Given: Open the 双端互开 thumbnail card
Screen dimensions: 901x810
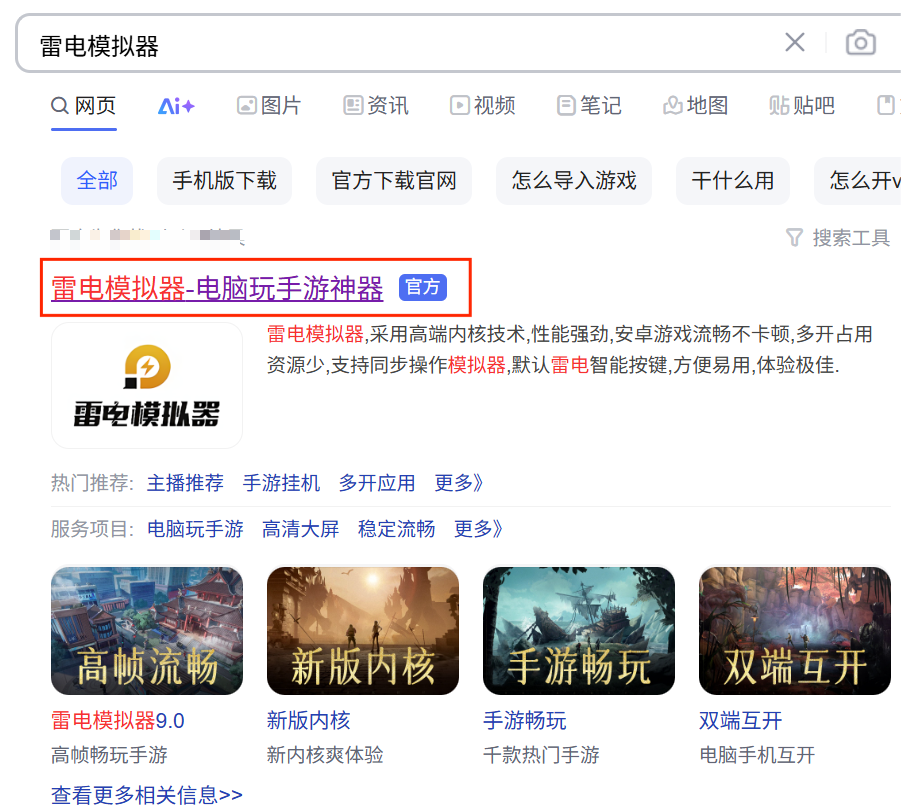Looking at the screenshot, I should click(x=794, y=631).
